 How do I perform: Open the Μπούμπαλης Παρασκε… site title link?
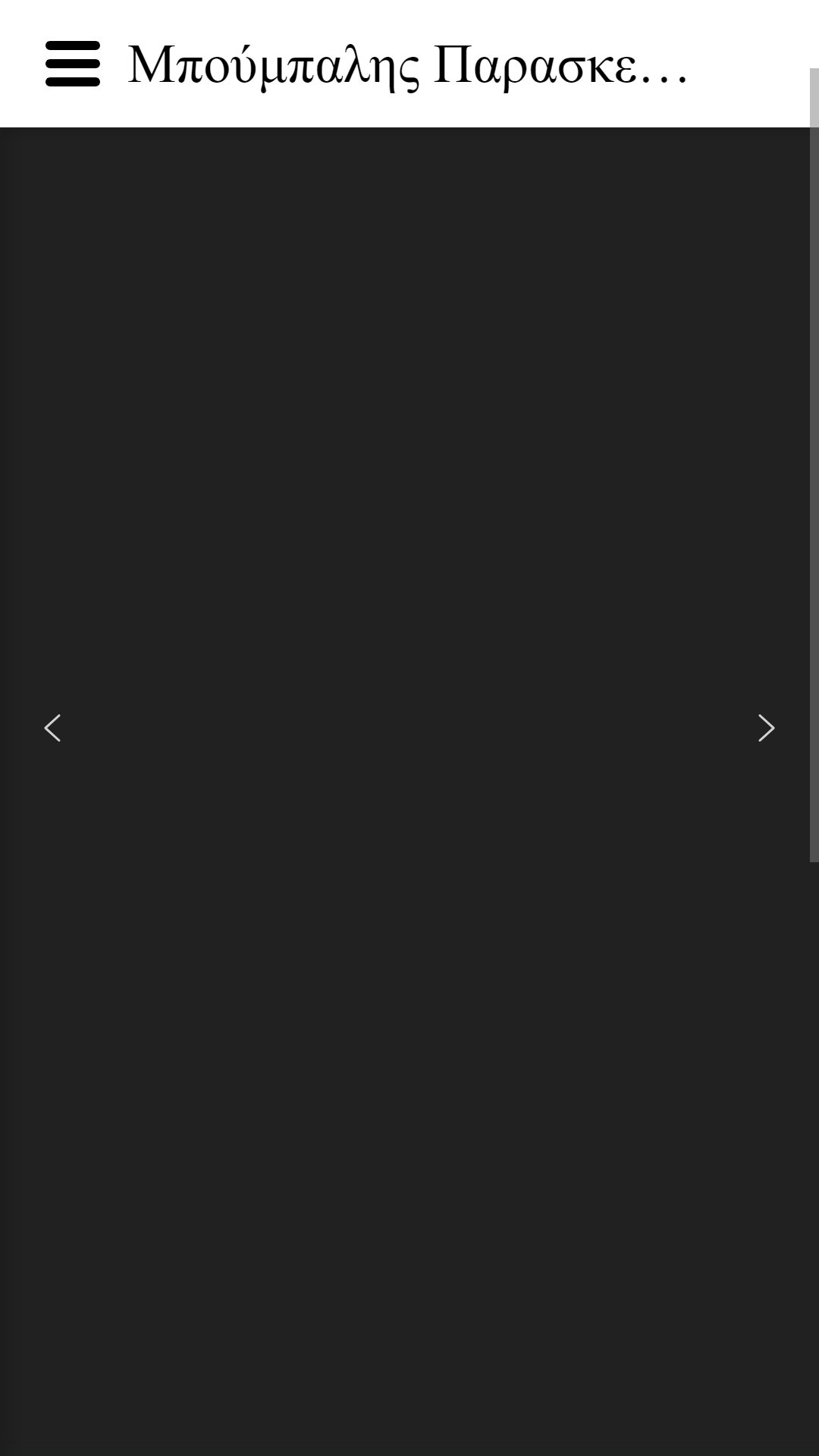[408, 65]
